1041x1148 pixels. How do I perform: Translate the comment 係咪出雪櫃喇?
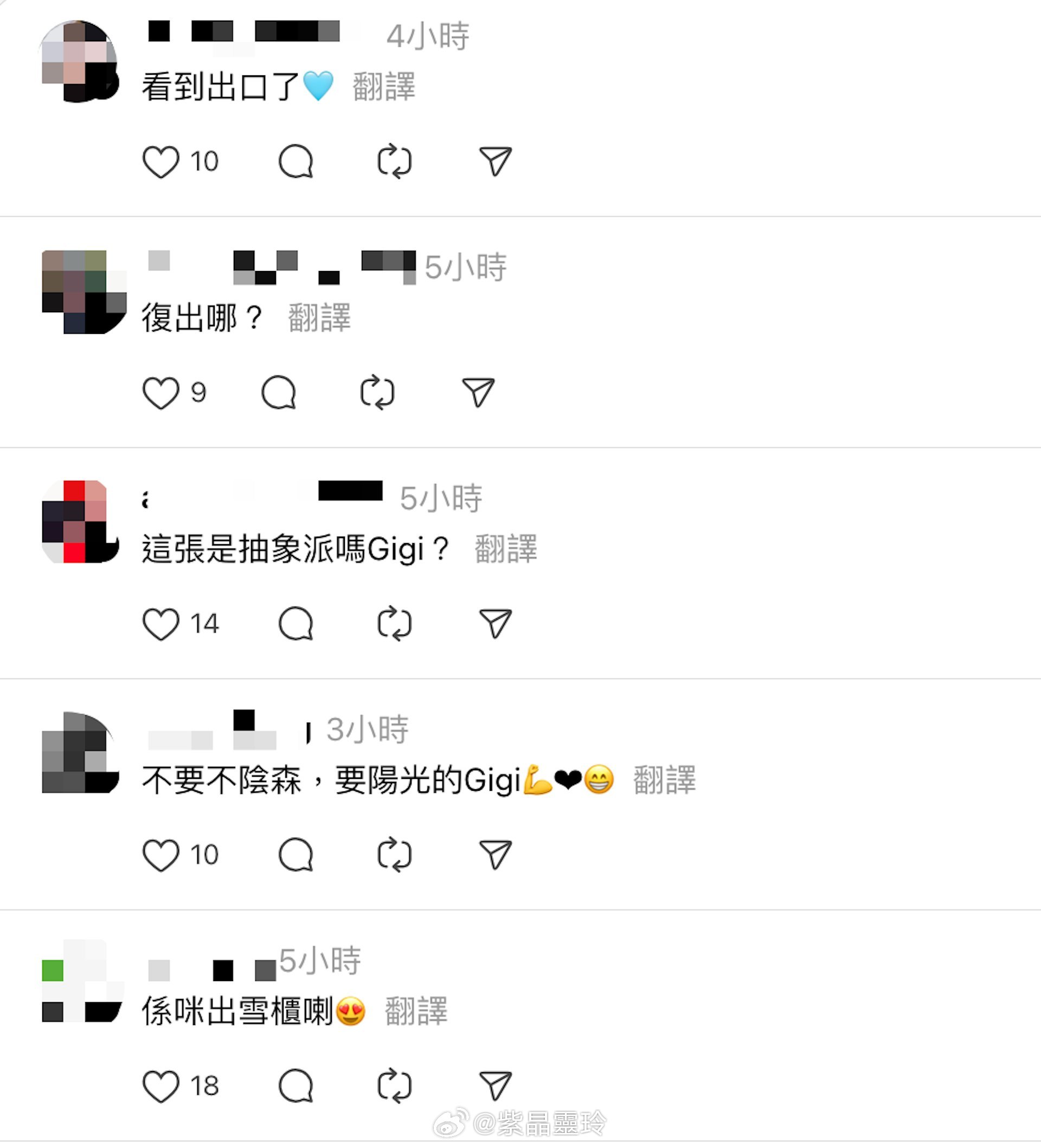coord(416,1012)
